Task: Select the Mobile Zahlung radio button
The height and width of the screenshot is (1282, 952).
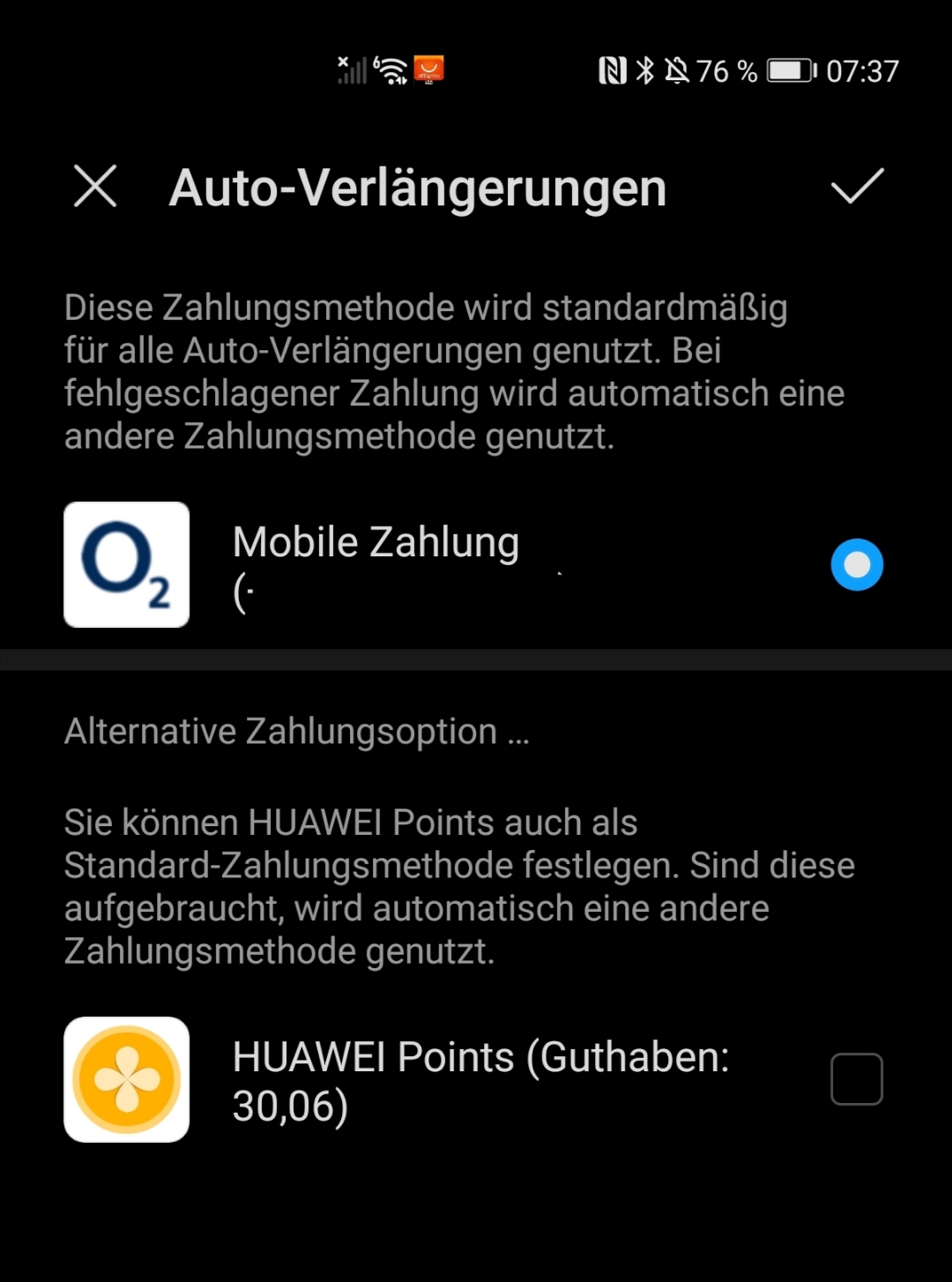Action: tap(856, 564)
